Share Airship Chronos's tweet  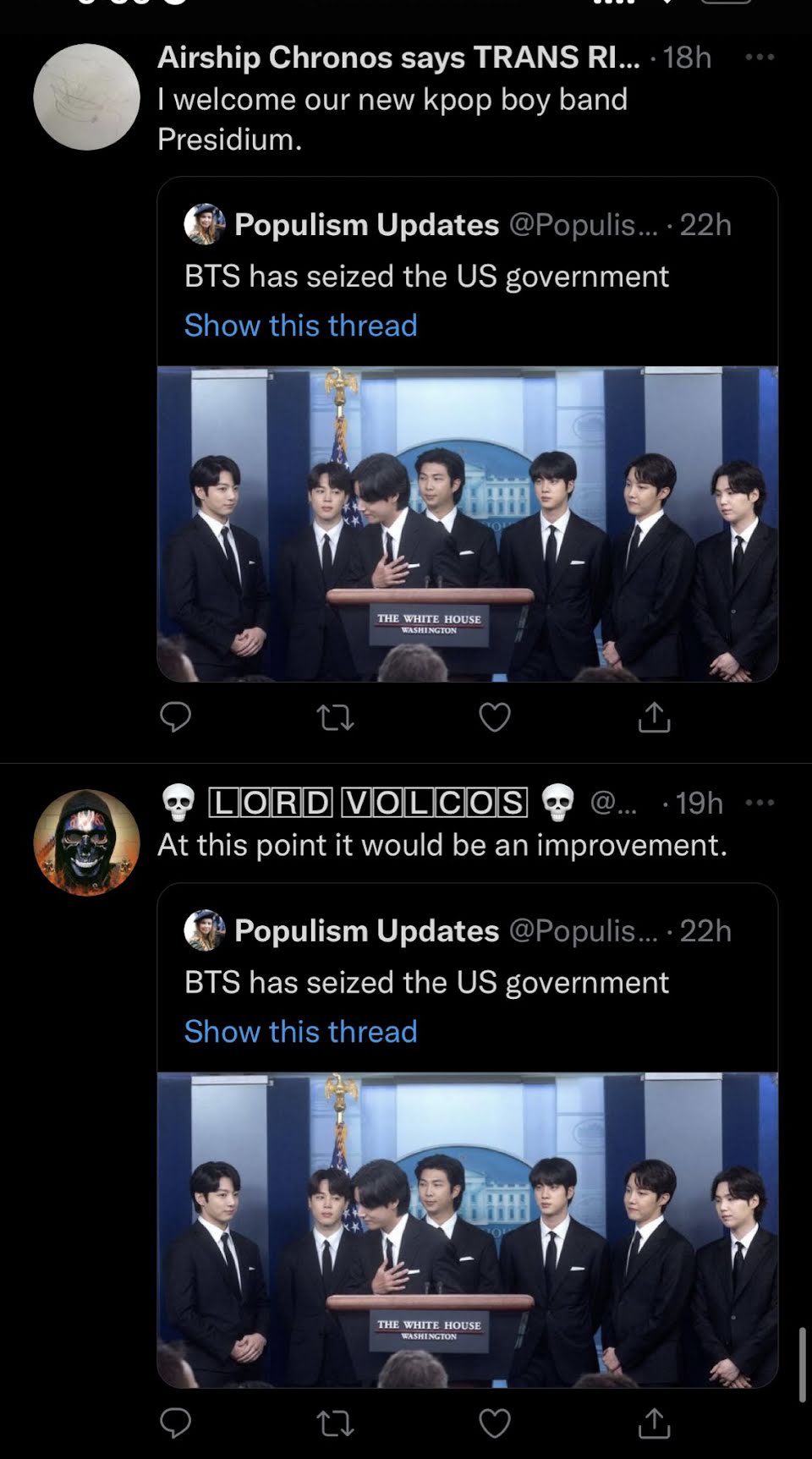pyautogui.click(x=654, y=717)
